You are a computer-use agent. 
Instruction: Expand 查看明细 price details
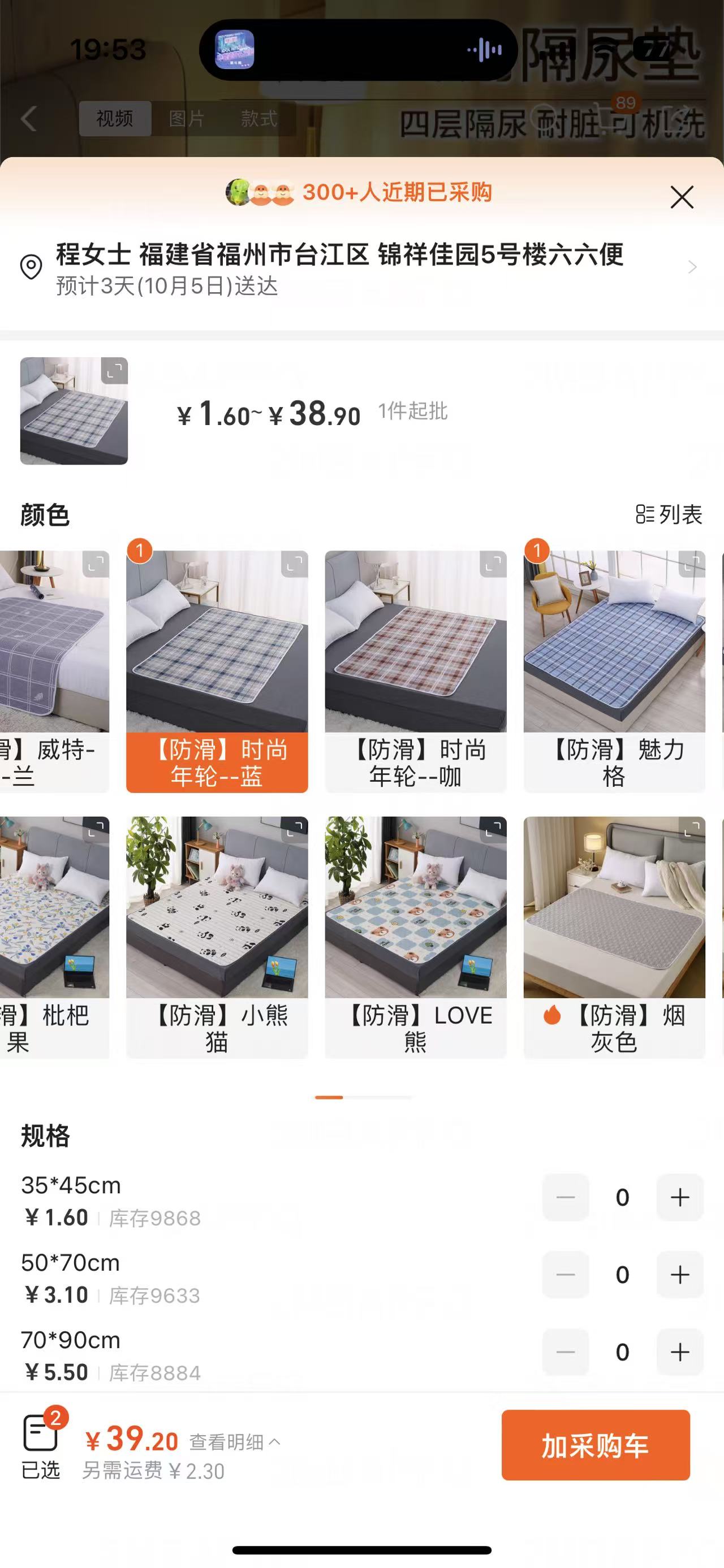coord(235,1441)
